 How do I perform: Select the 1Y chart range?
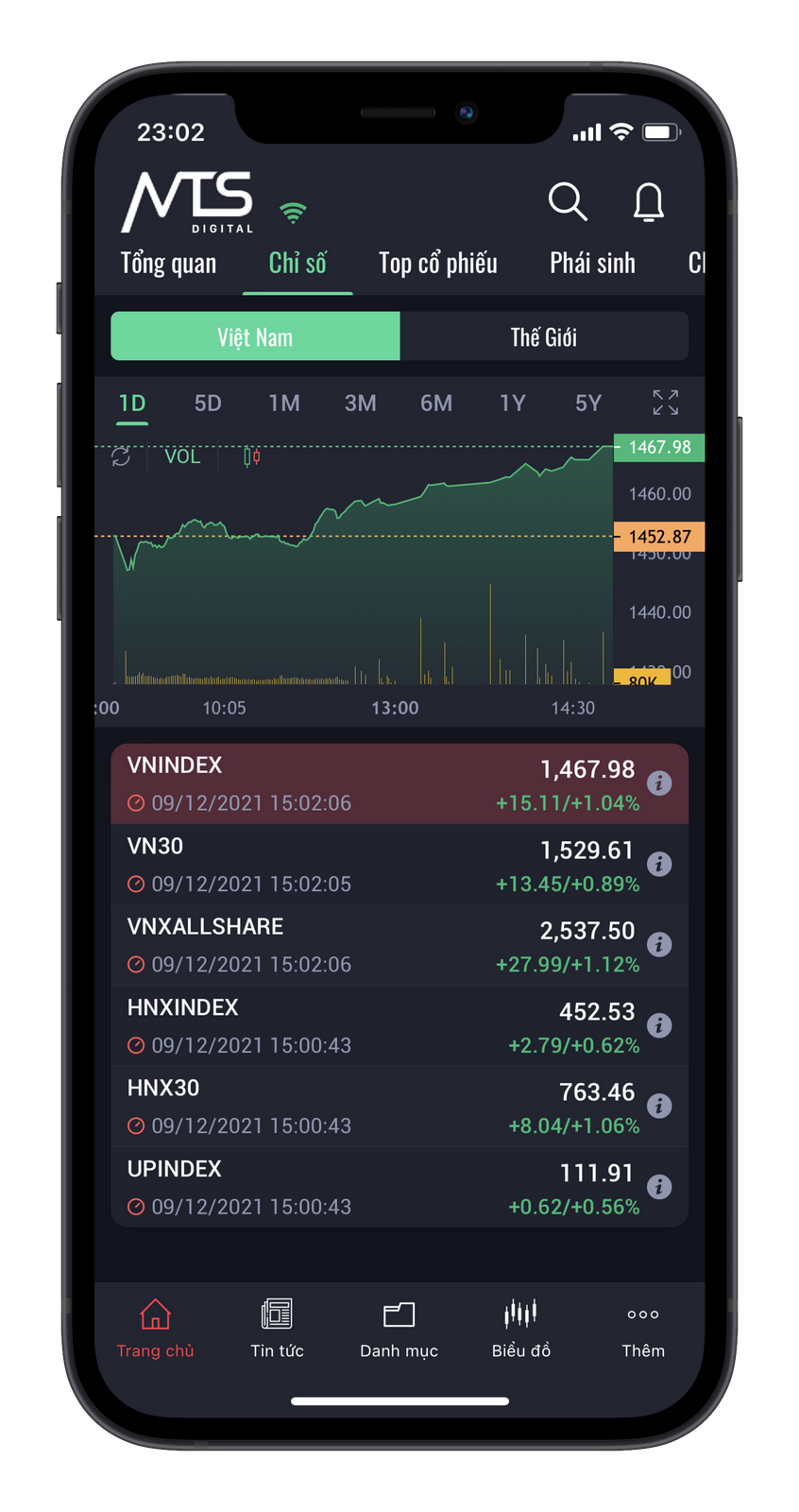(x=512, y=404)
